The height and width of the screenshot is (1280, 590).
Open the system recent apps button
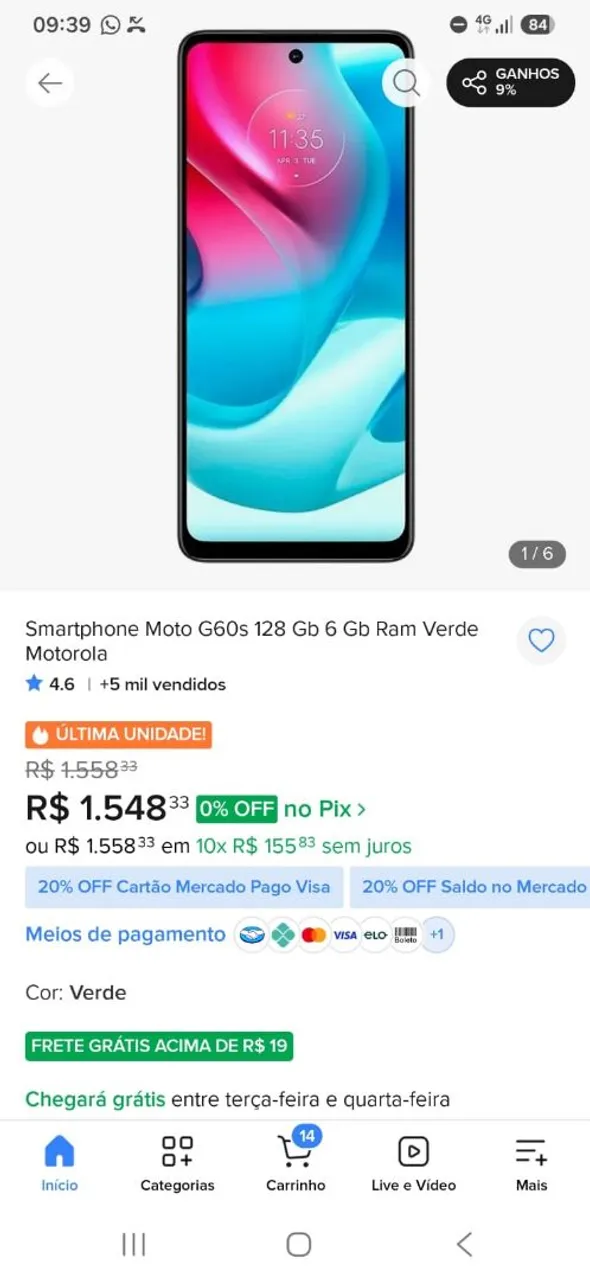point(133,1244)
